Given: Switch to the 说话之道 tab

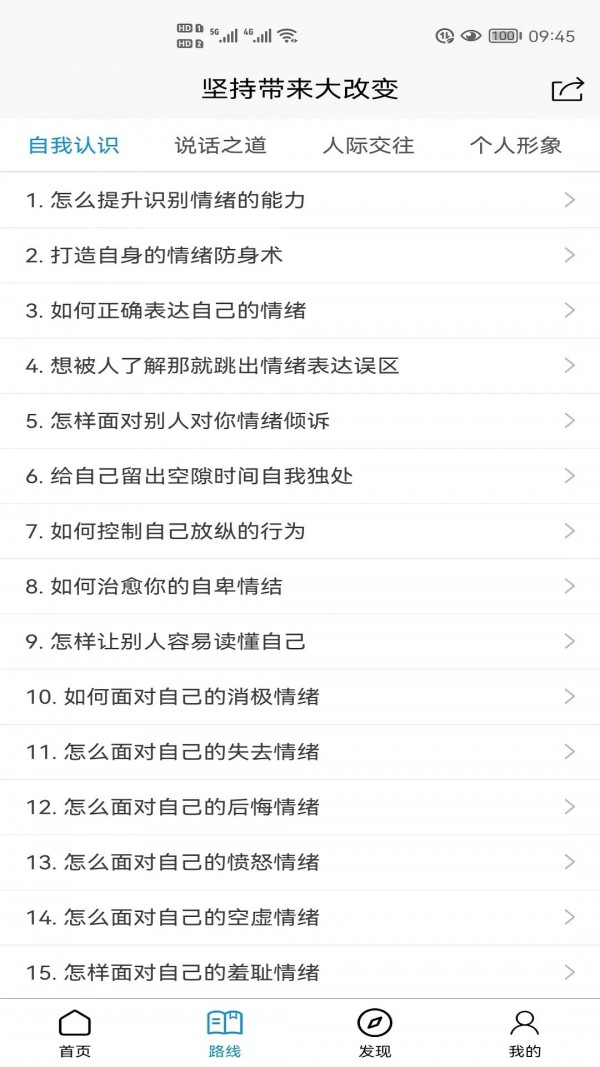Looking at the screenshot, I should (220, 145).
